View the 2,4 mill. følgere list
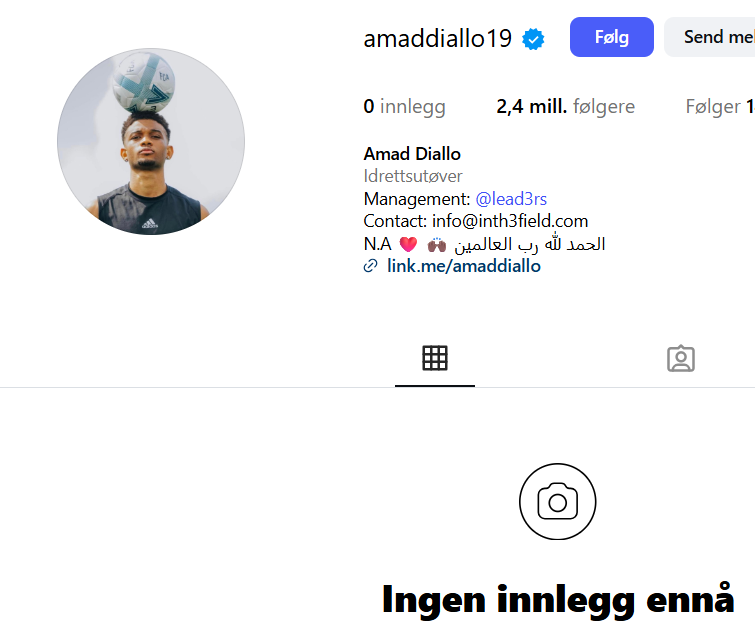Screen dimensions: 755x622 565,107
